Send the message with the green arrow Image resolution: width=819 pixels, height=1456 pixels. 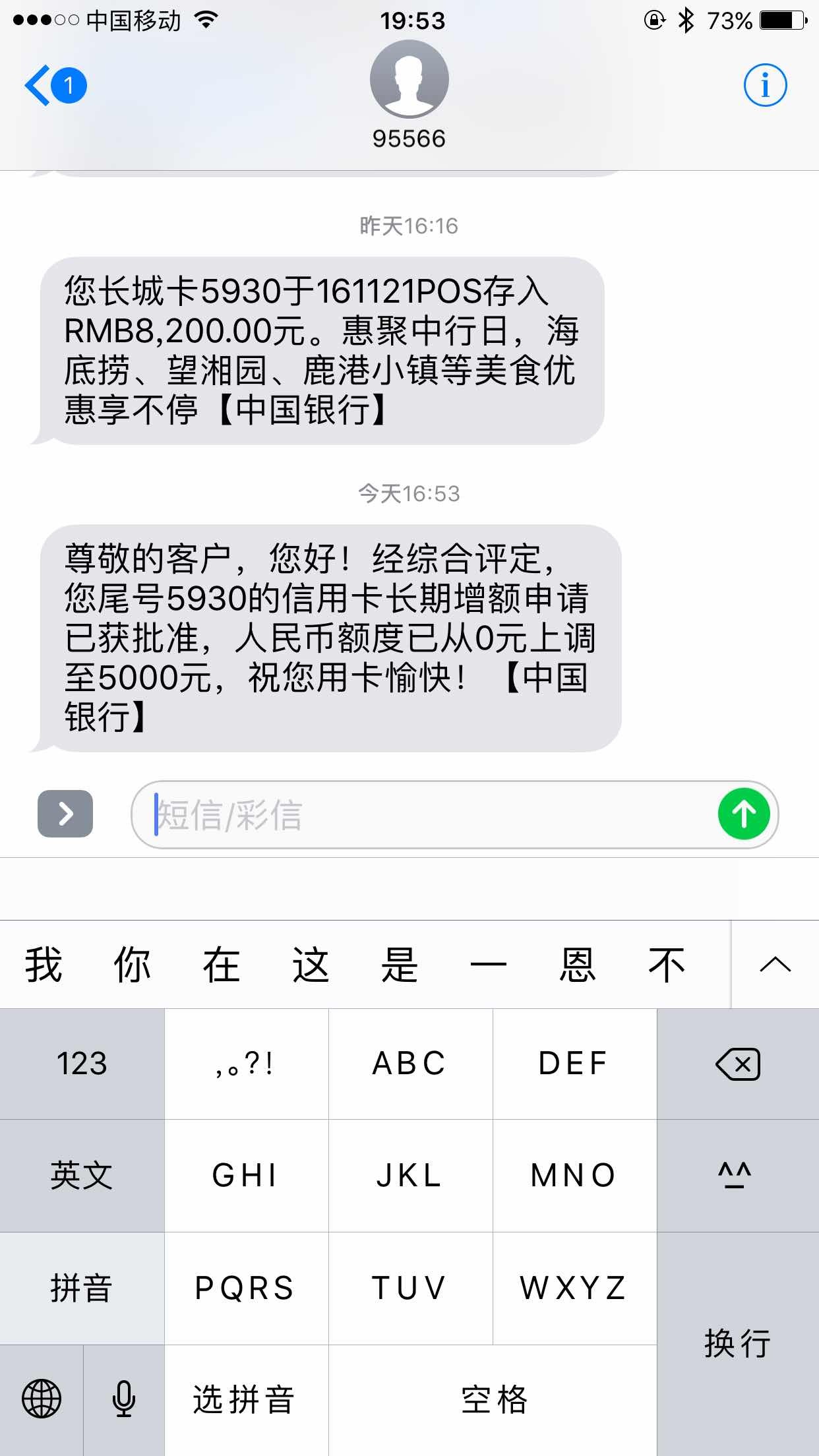coord(744,814)
